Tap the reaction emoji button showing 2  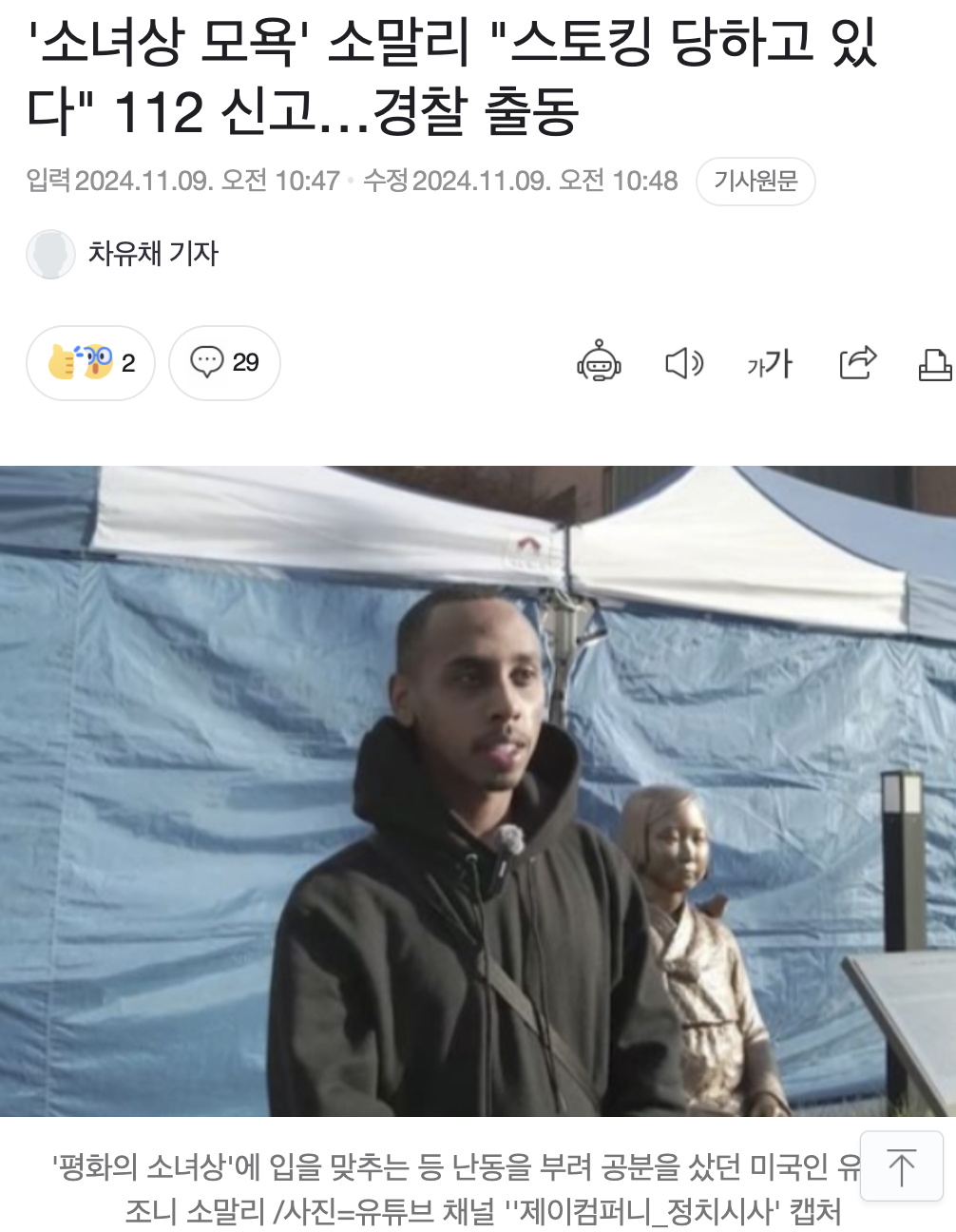(x=91, y=363)
